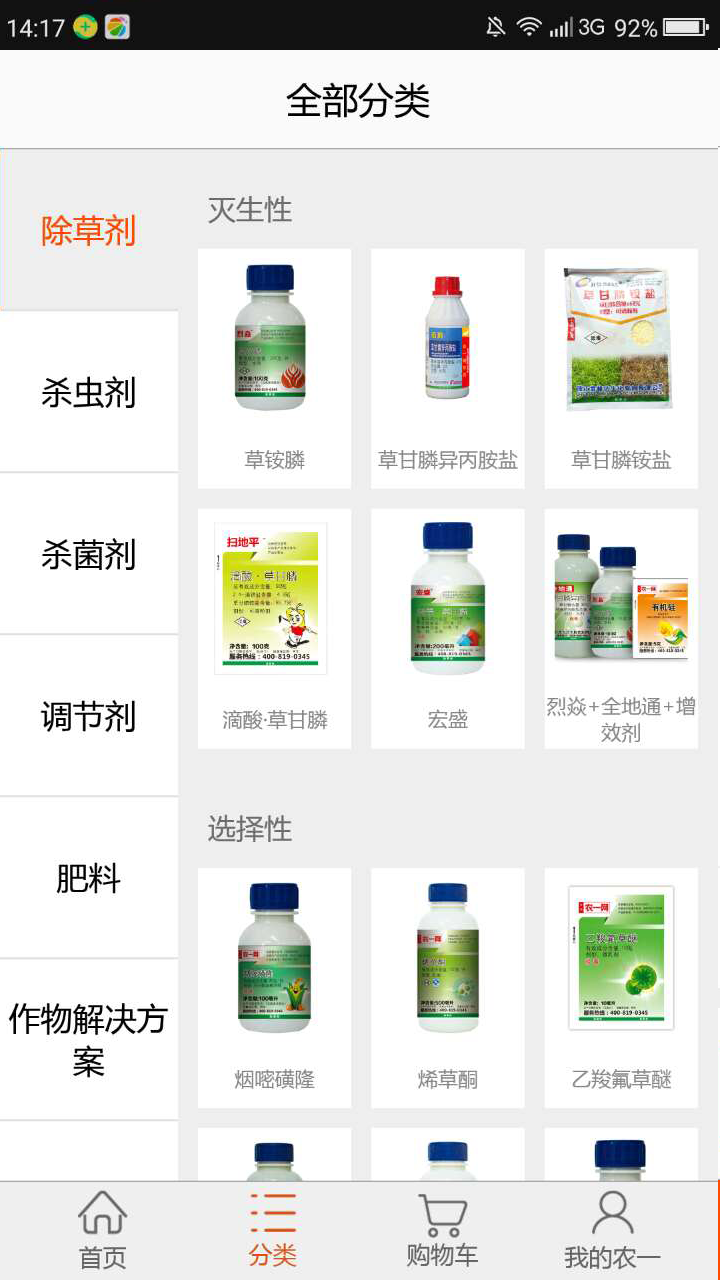
Task: Select the 杀虫剂 category
Action: pyautogui.click(x=89, y=392)
